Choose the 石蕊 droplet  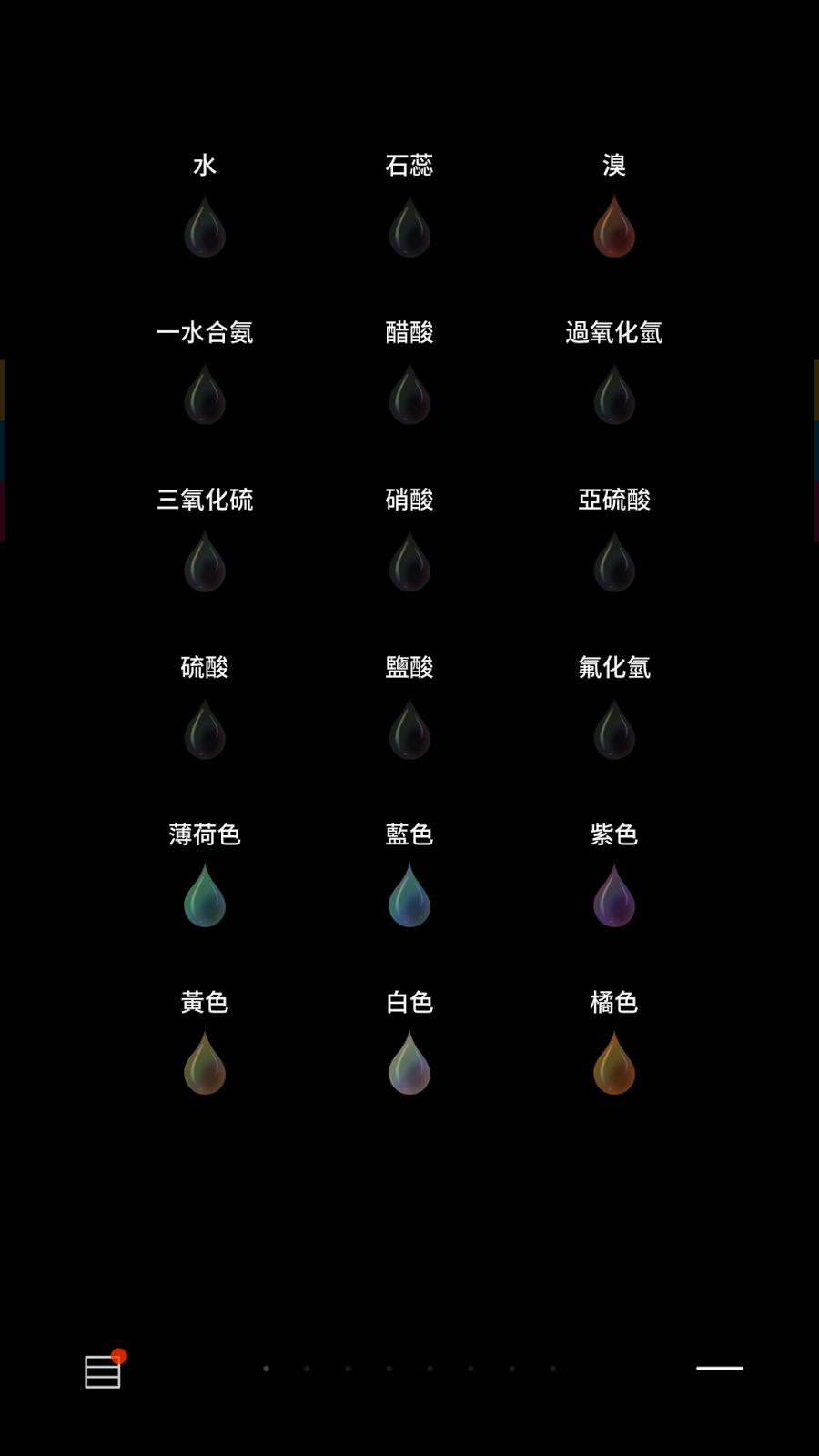pos(409,227)
